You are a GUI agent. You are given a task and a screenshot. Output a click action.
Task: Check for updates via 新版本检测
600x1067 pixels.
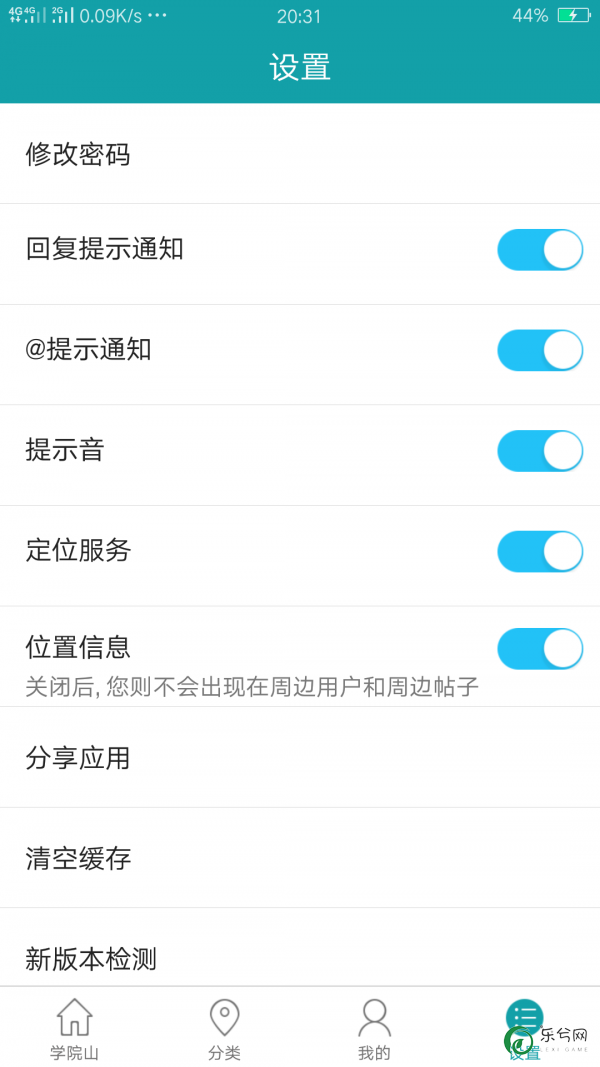(x=300, y=948)
